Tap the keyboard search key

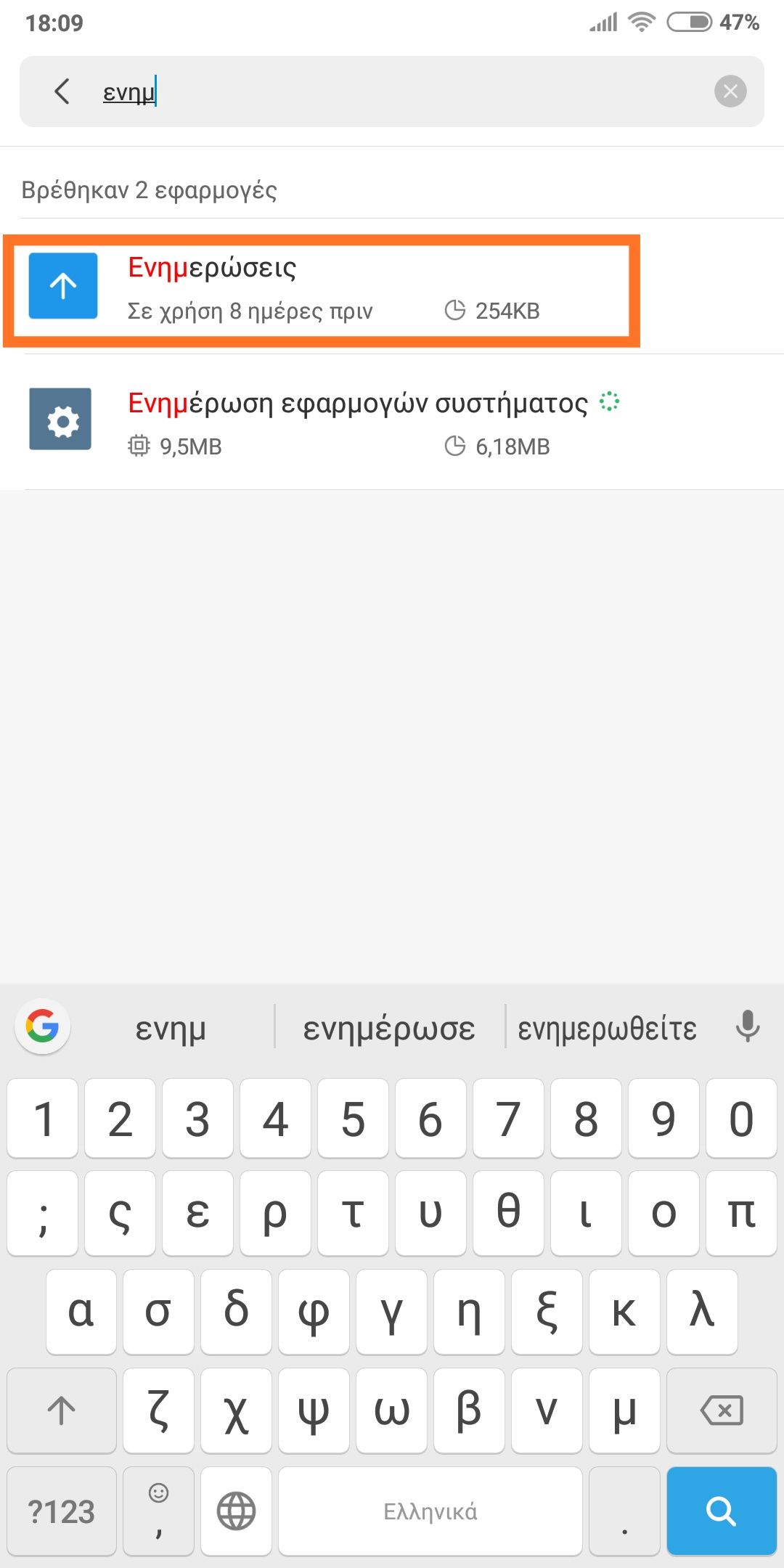click(721, 1511)
